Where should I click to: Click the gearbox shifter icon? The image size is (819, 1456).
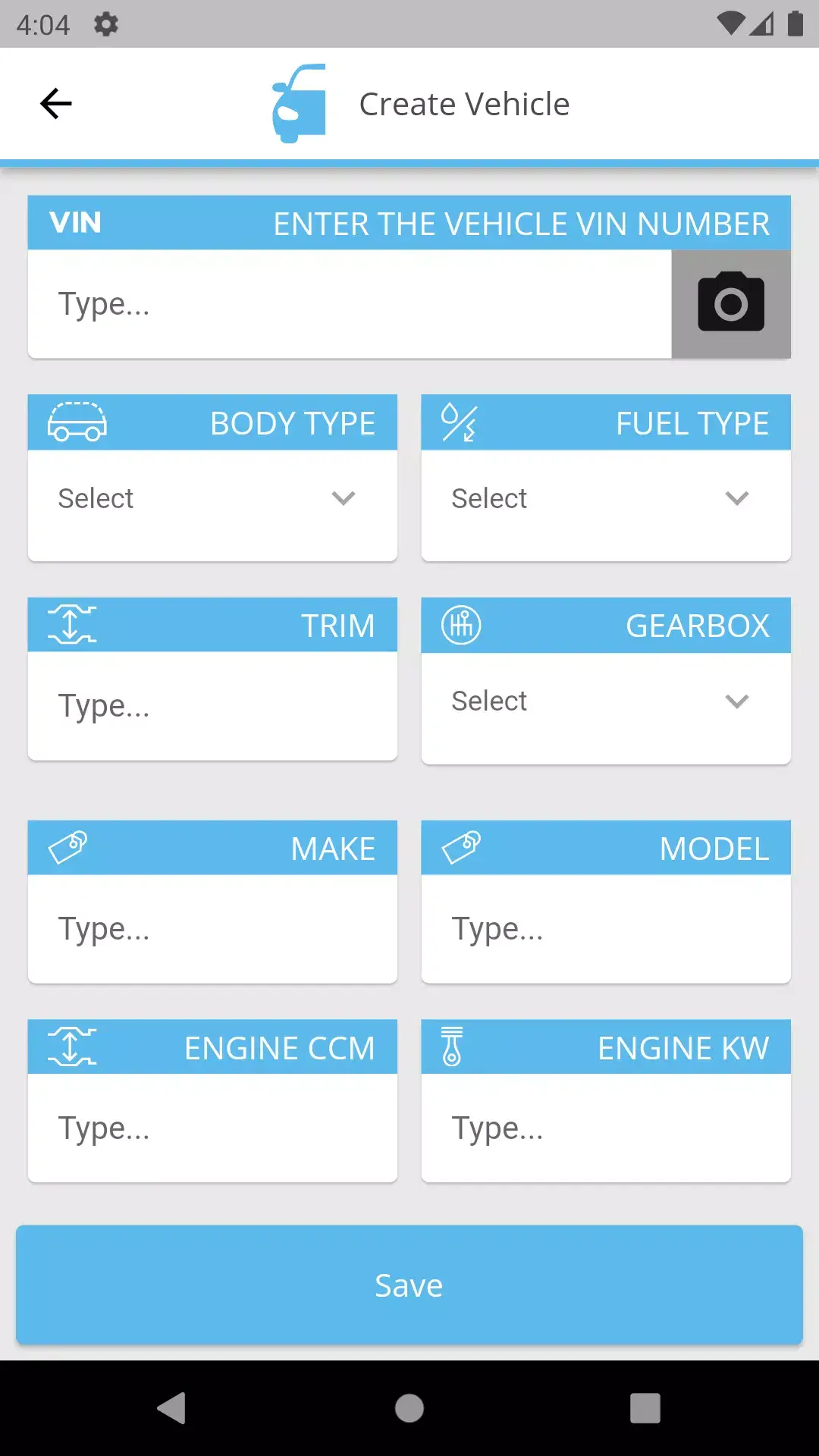462,624
